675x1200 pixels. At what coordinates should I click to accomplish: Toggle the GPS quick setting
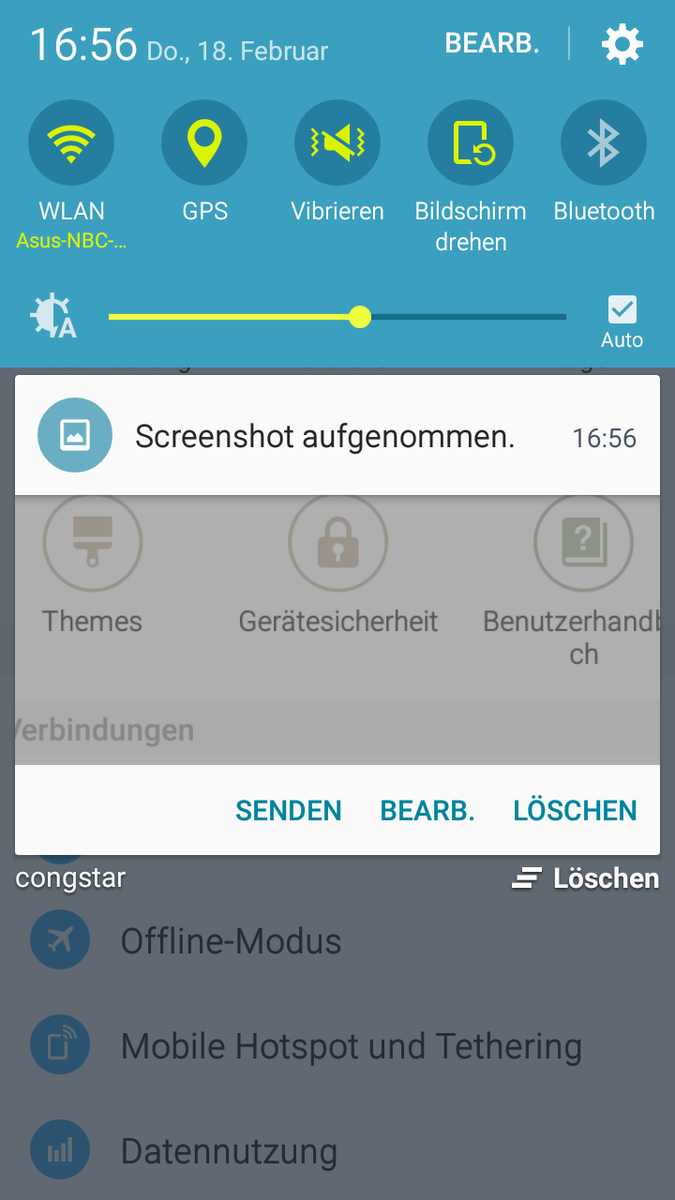coord(204,143)
